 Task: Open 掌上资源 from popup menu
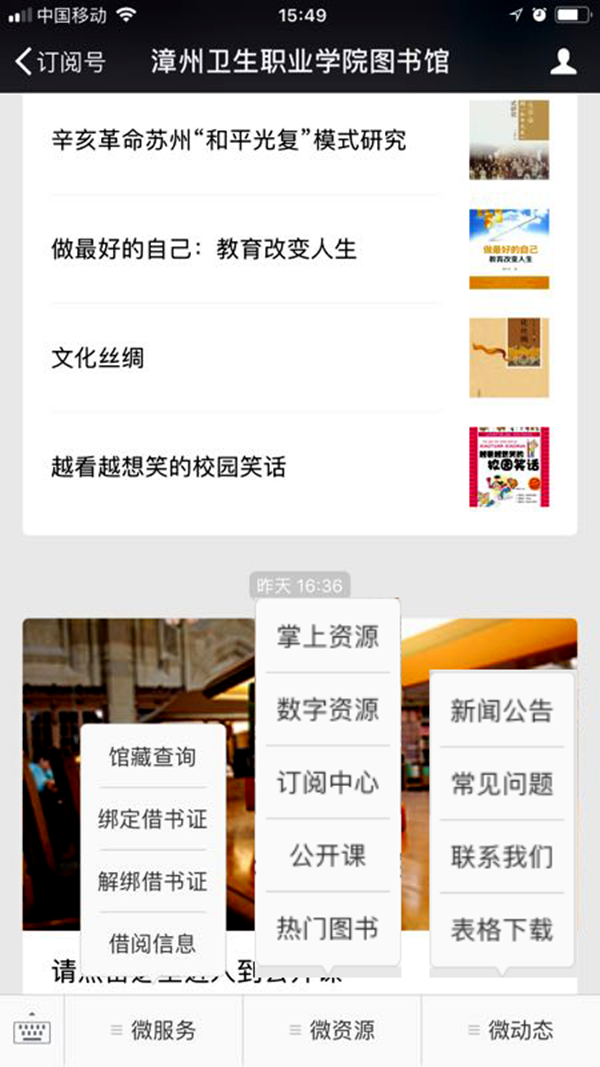pyautogui.click(x=327, y=637)
